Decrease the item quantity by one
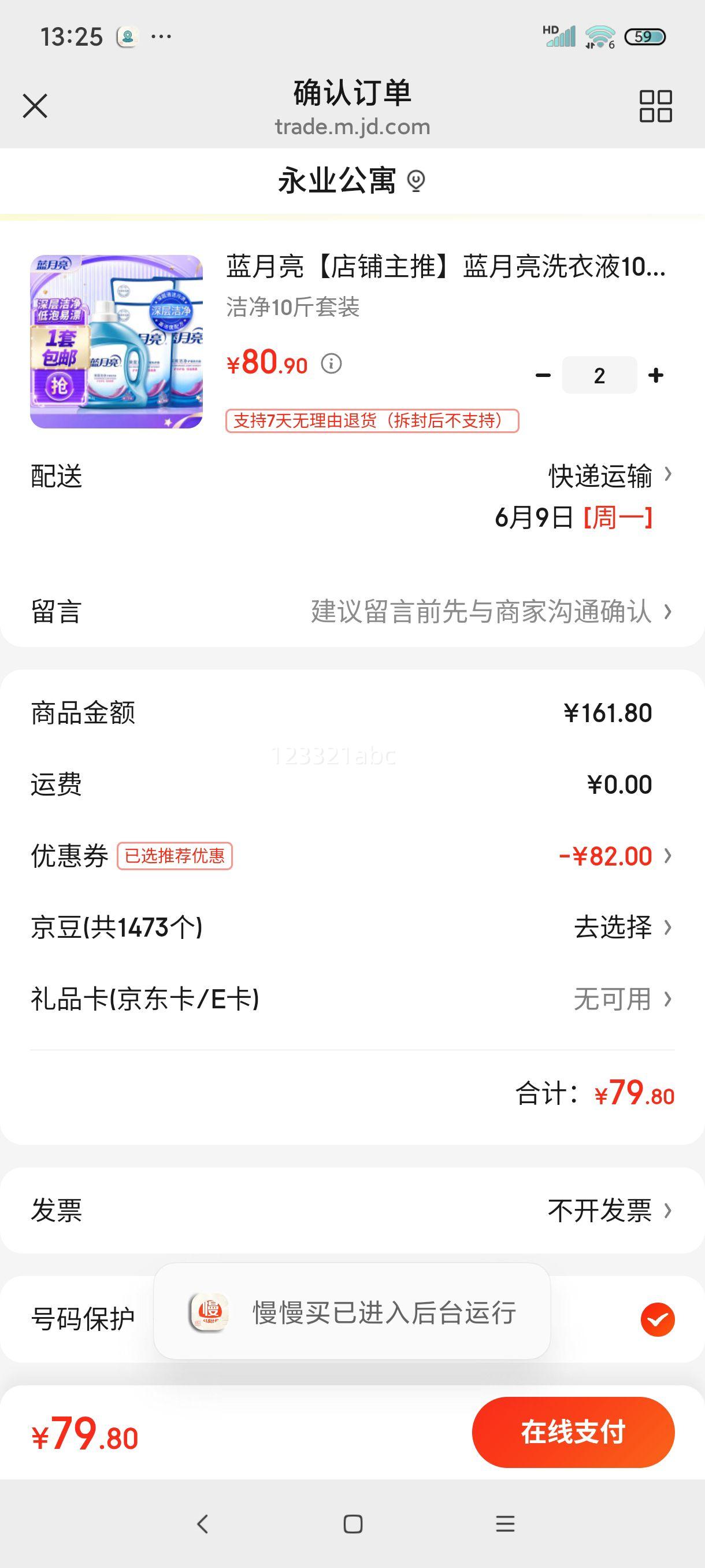 [543, 375]
